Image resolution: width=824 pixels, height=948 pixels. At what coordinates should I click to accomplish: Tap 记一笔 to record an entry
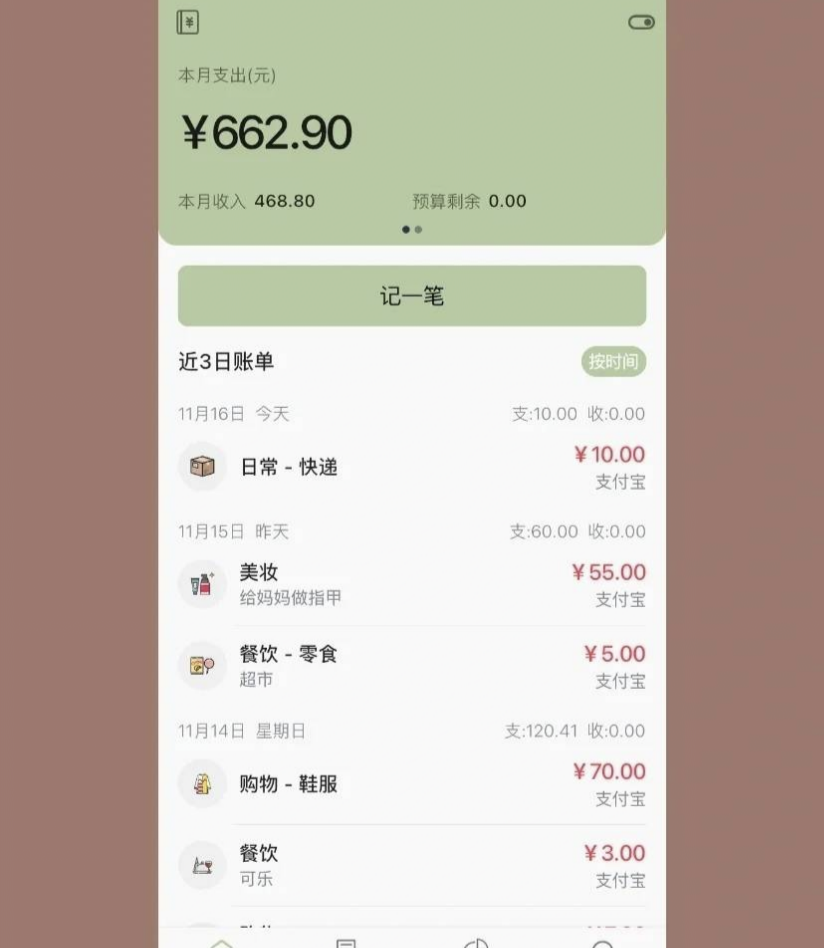pyautogui.click(x=412, y=296)
